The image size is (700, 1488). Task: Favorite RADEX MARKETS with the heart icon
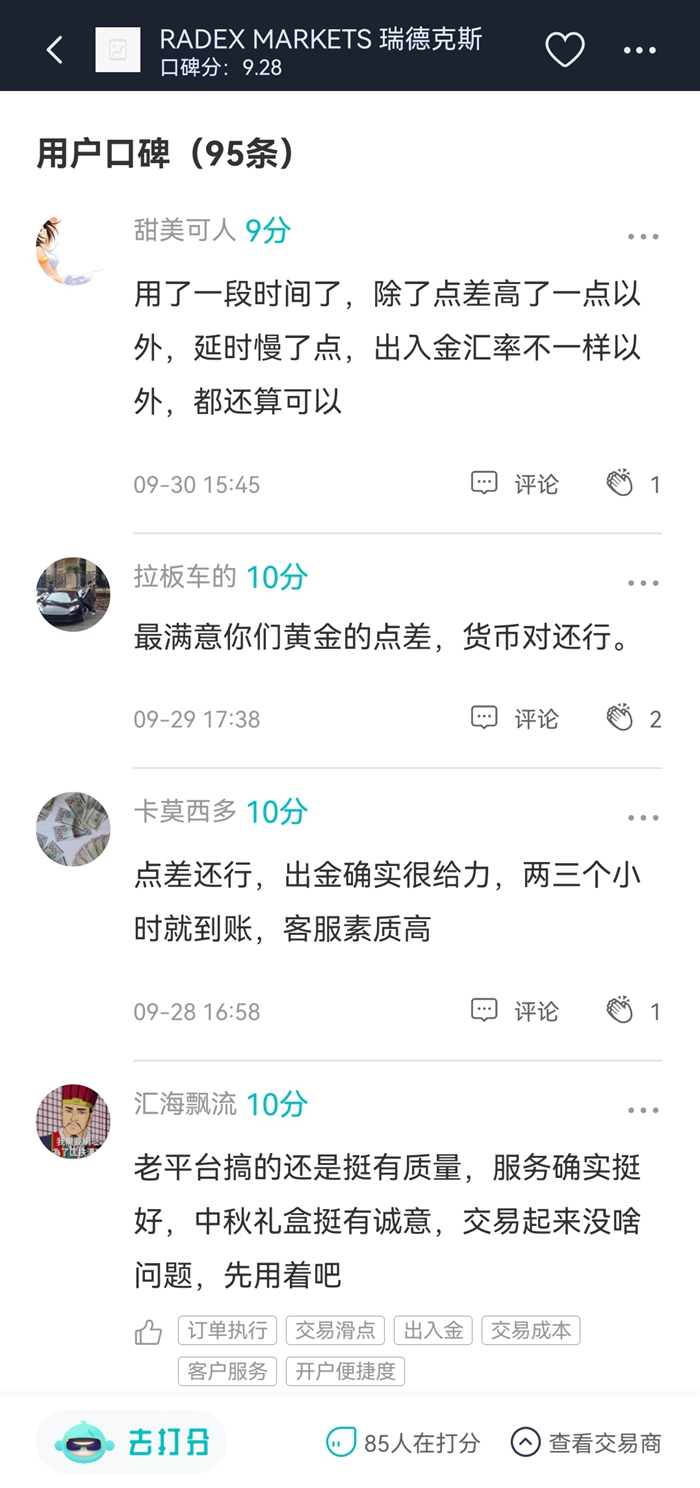coord(564,50)
